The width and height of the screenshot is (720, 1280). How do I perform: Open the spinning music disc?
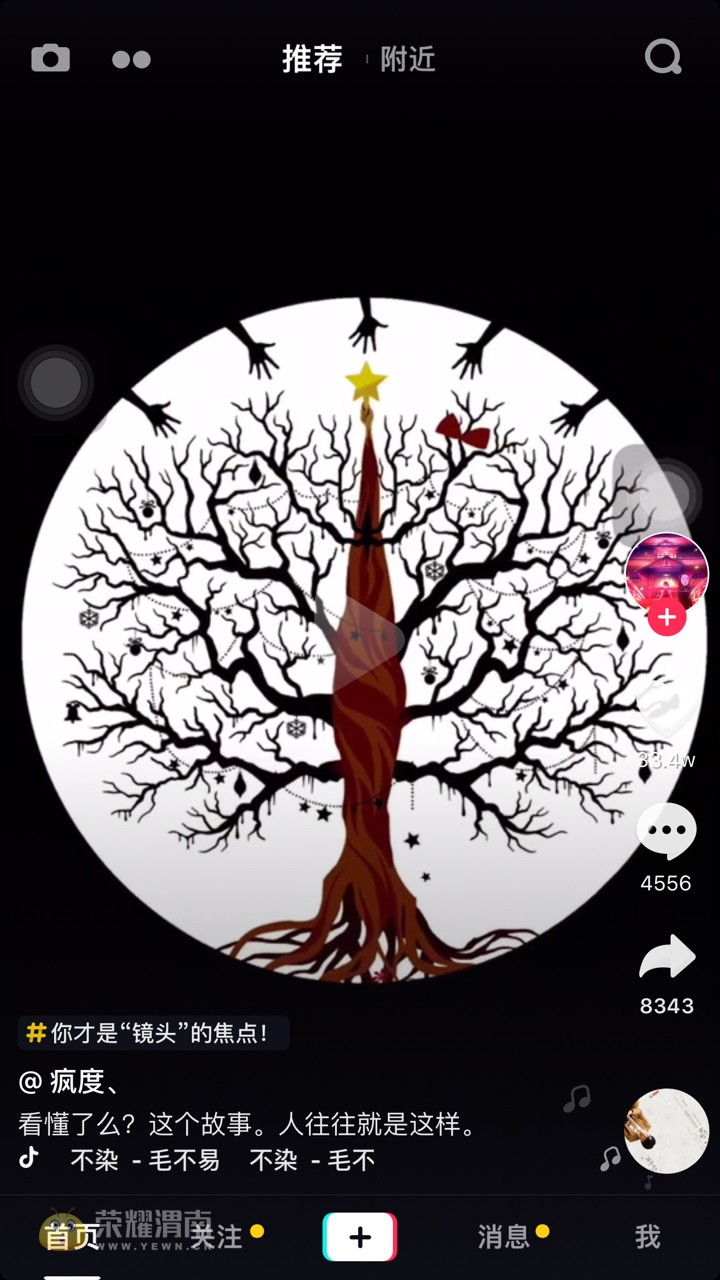click(x=666, y=1131)
